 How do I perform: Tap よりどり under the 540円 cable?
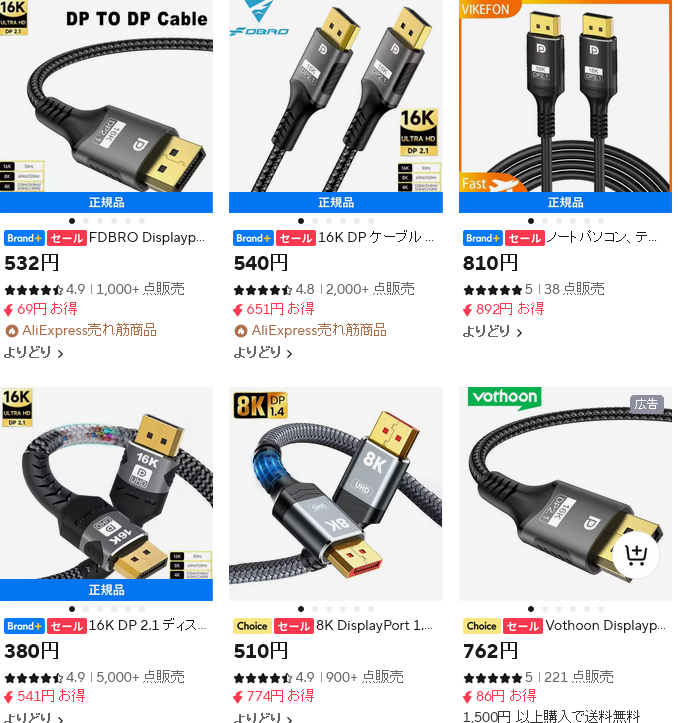click(263, 352)
